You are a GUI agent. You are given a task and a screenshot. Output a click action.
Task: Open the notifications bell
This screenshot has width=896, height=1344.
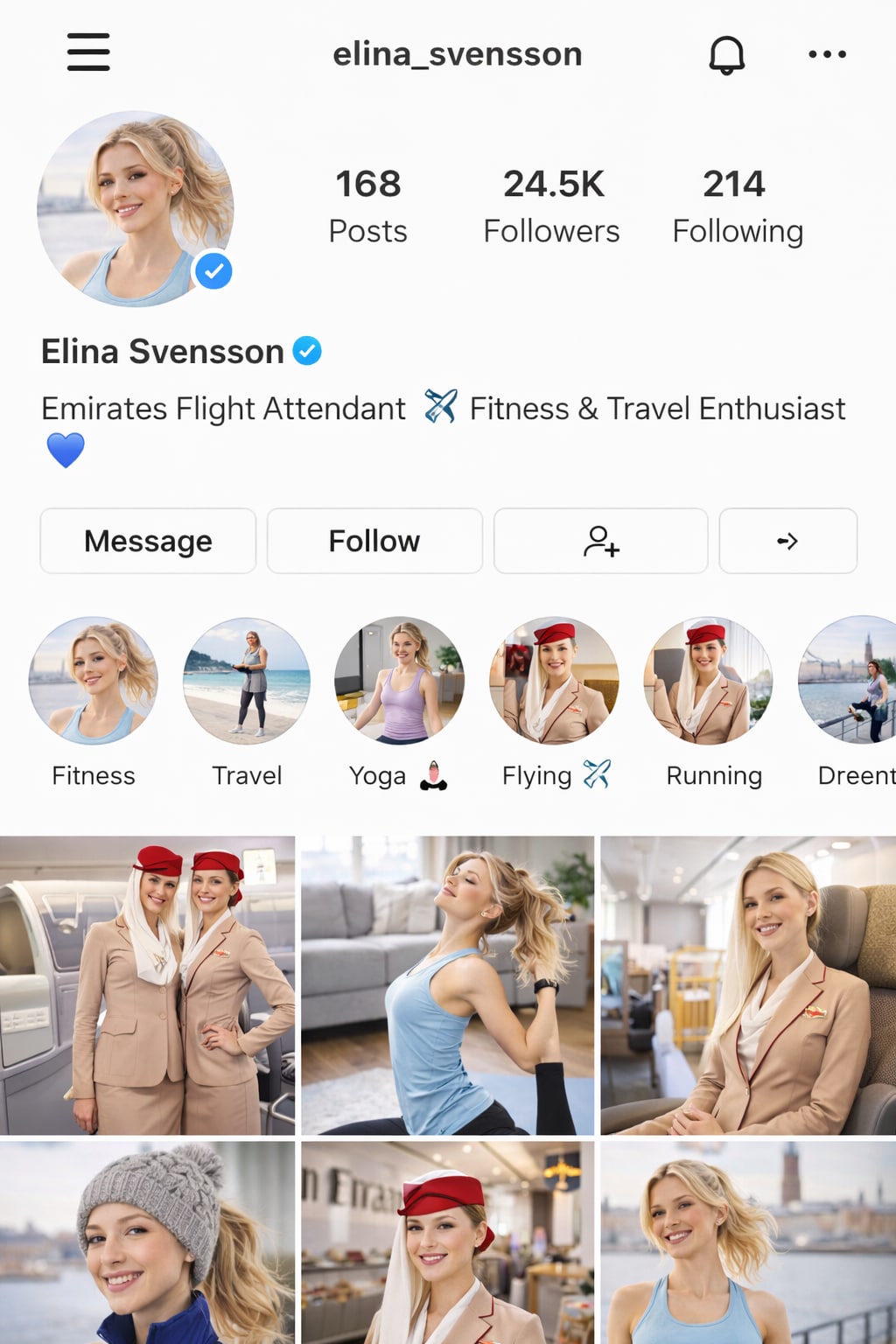pos(726,55)
